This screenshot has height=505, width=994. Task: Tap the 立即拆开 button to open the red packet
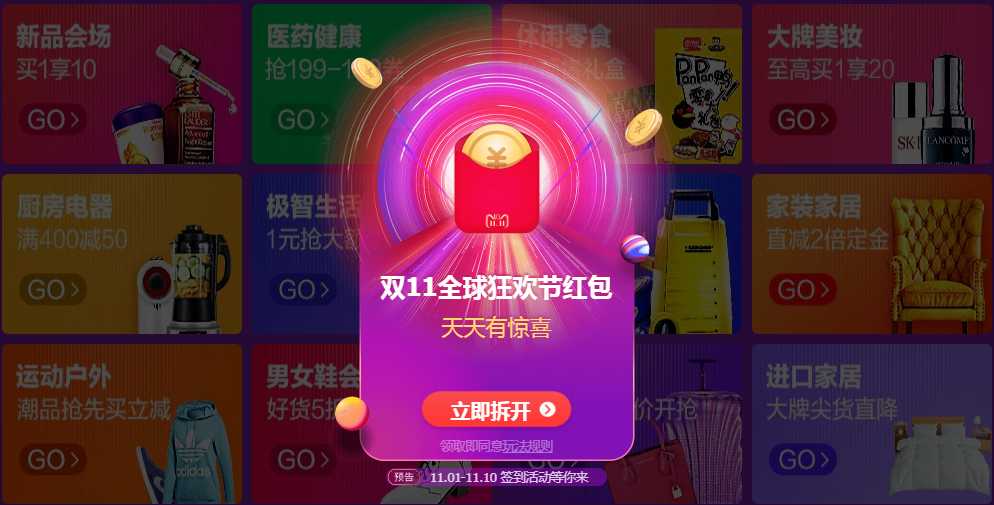(x=496, y=409)
